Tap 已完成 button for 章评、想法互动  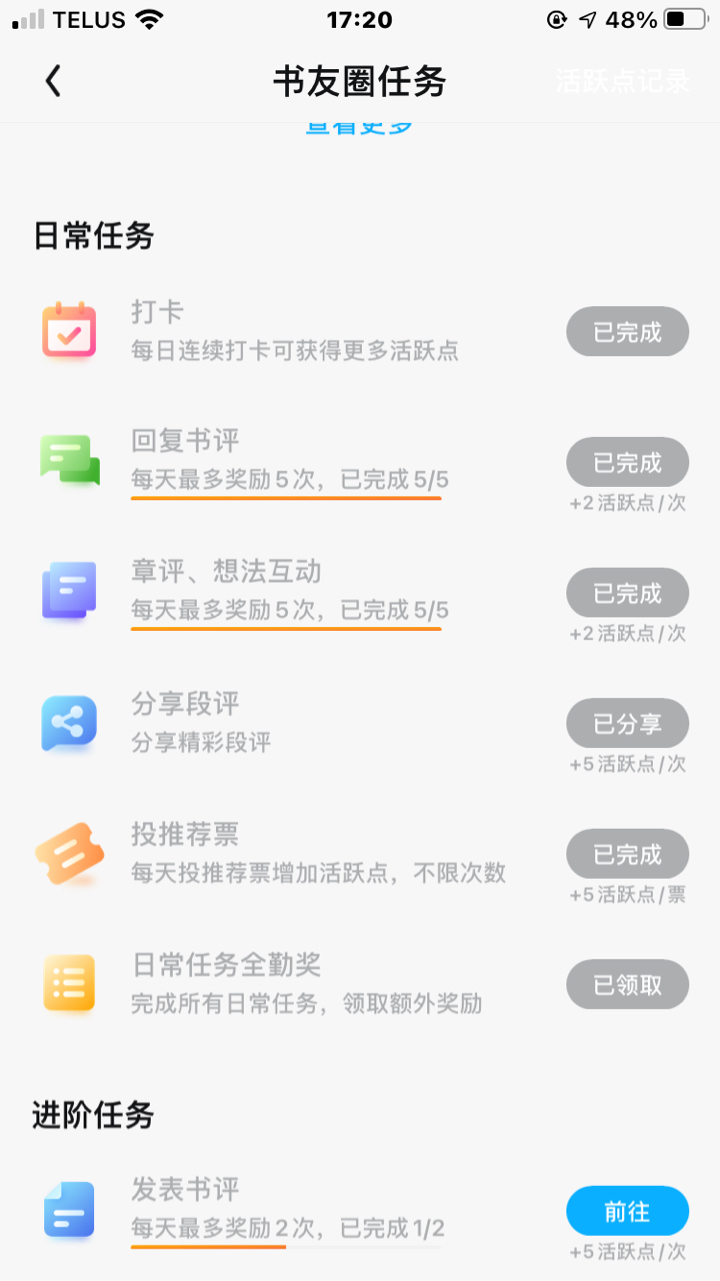(628, 593)
